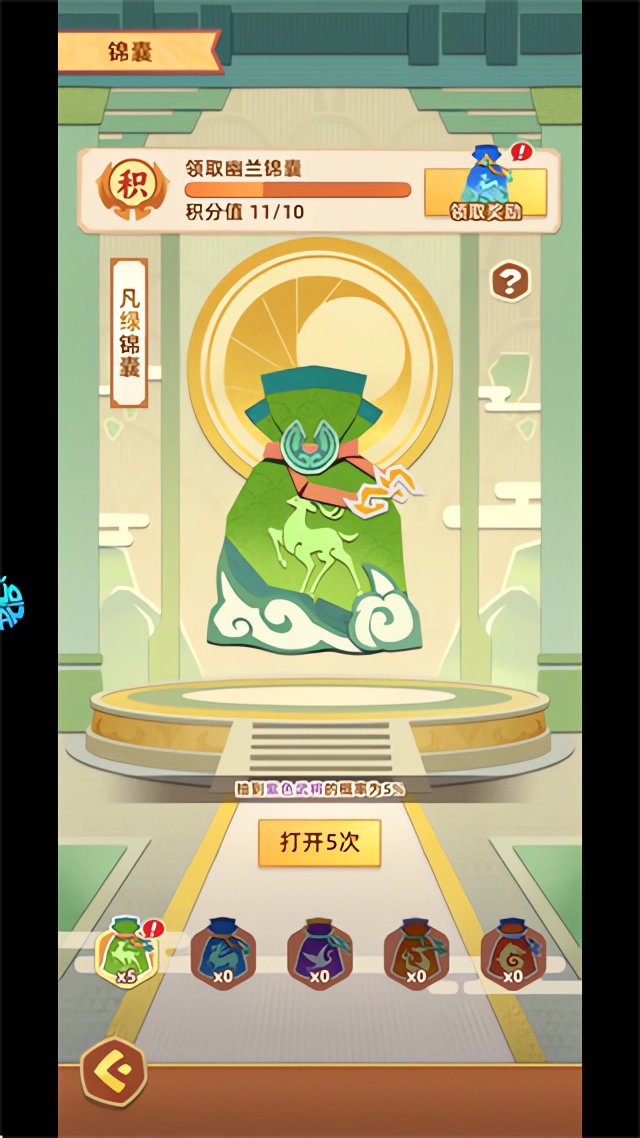Viewport: 640px width, 1138px height.
Task: Claim the 领取奖励 reward
Action: click(x=485, y=193)
